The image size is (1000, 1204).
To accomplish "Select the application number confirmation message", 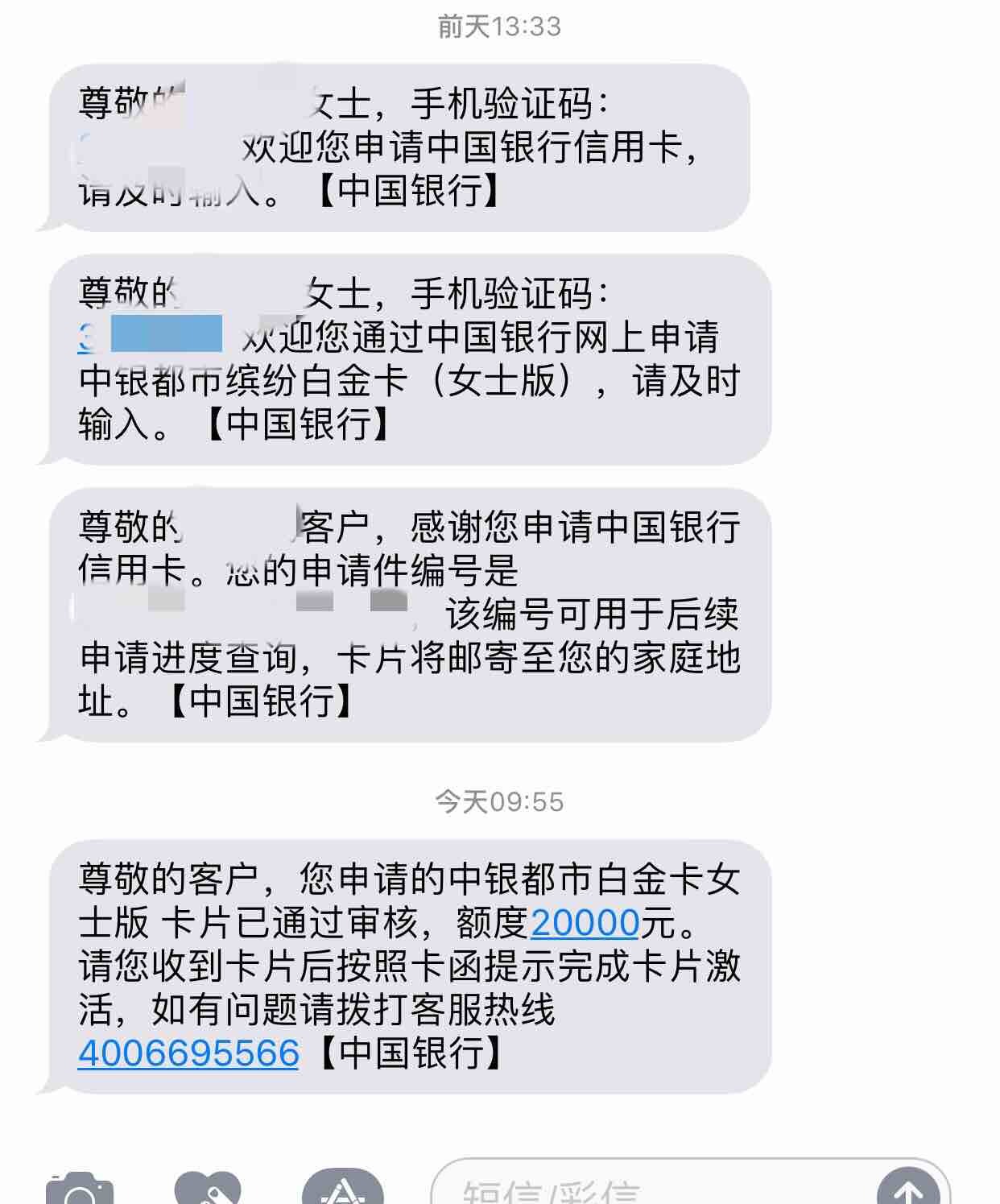I will (411, 612).
